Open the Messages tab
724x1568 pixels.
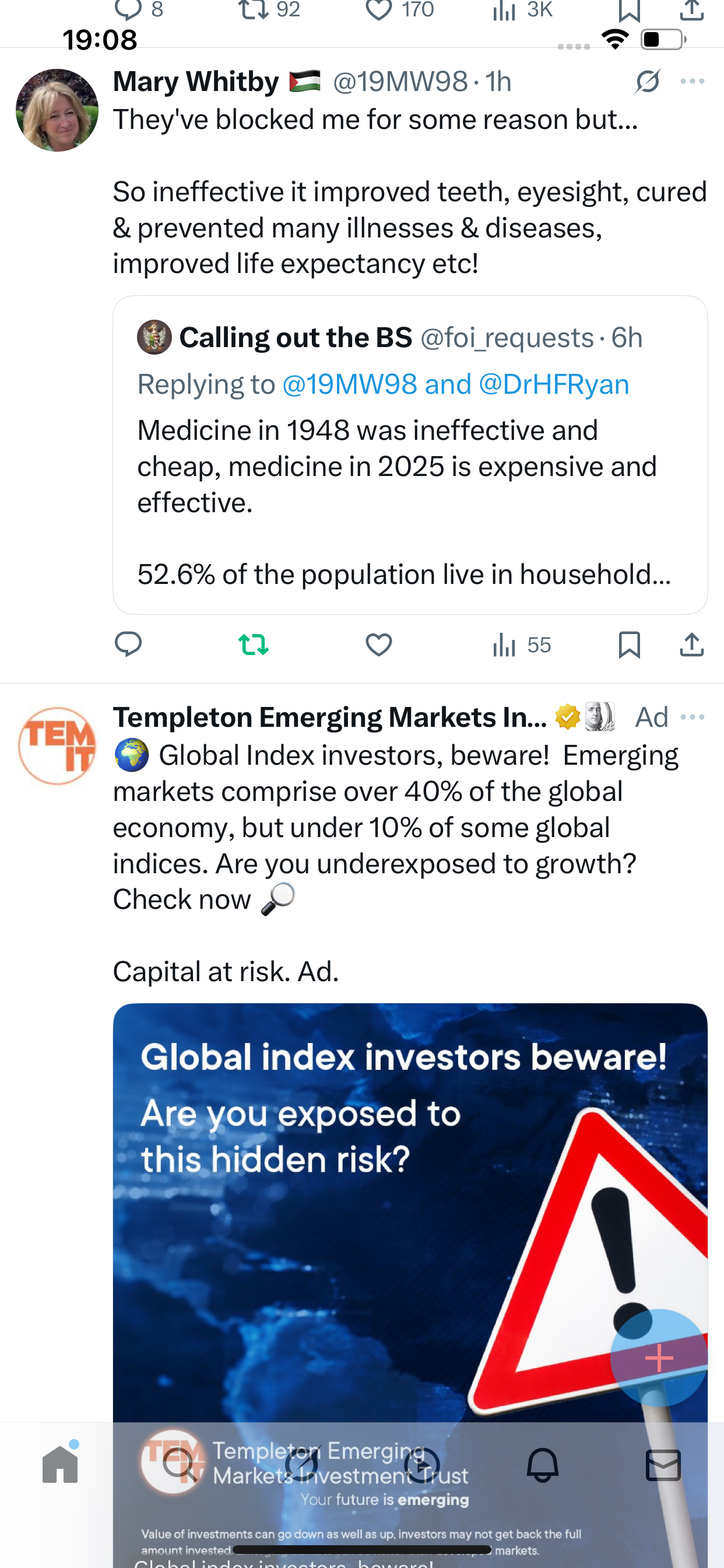[663, 1465]
